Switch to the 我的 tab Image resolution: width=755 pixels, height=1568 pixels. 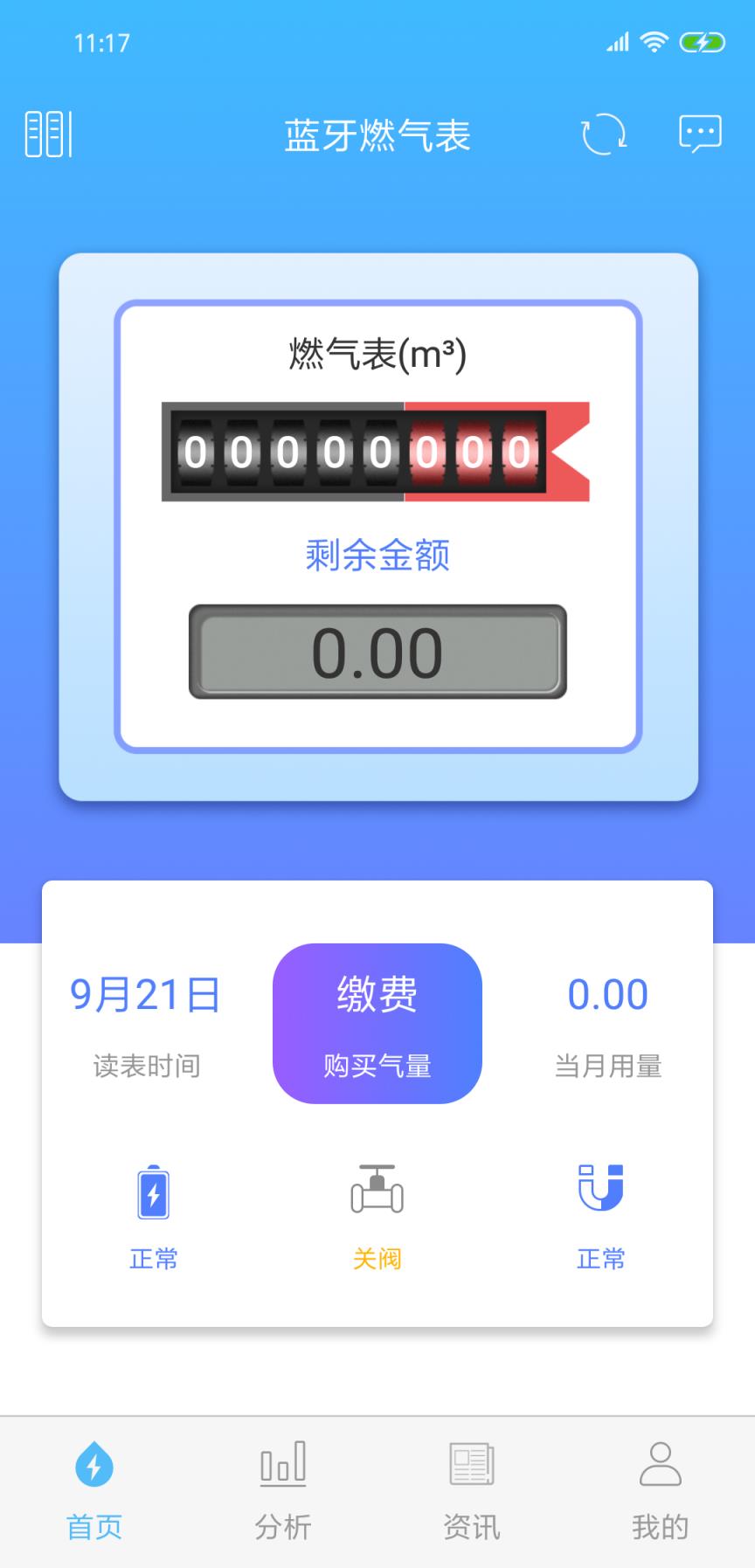coord(660,1485)
